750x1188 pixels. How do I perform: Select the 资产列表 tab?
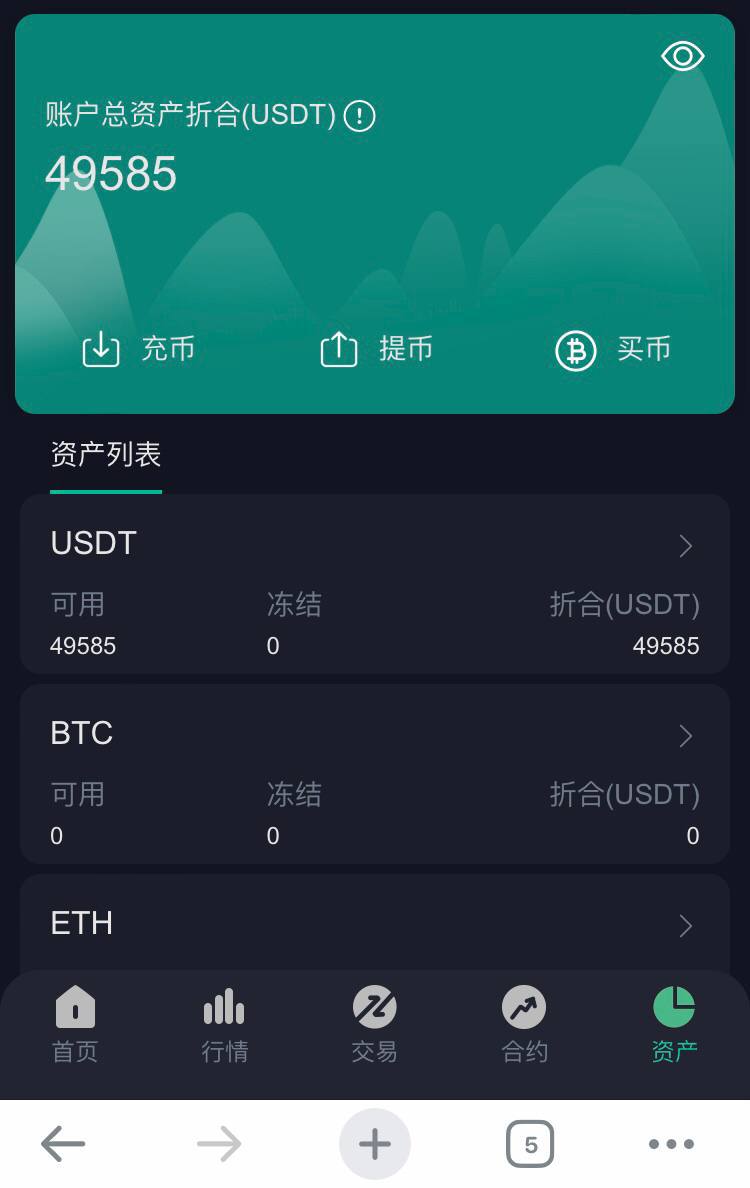(x=106, y=456)
